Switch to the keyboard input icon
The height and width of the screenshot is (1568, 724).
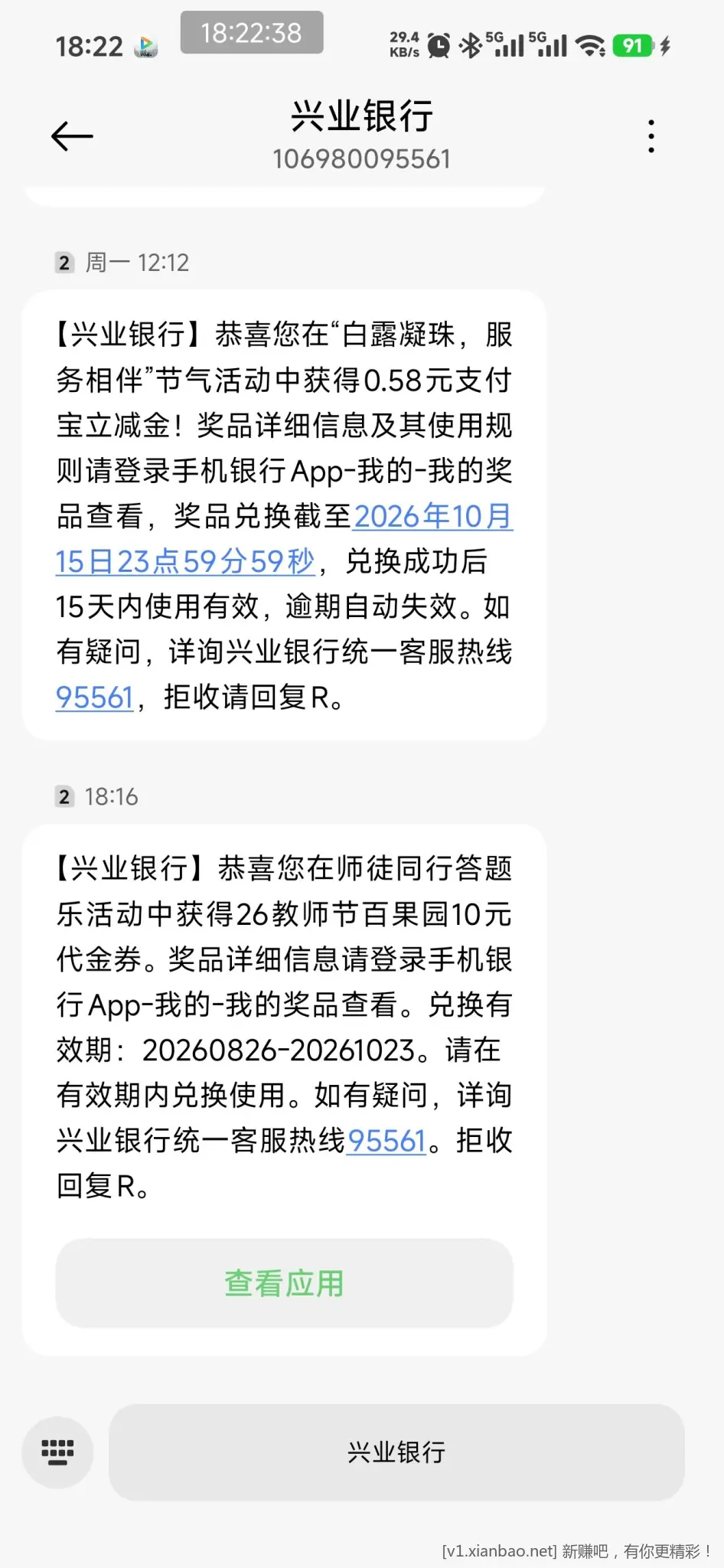(x=57, y=1452)
